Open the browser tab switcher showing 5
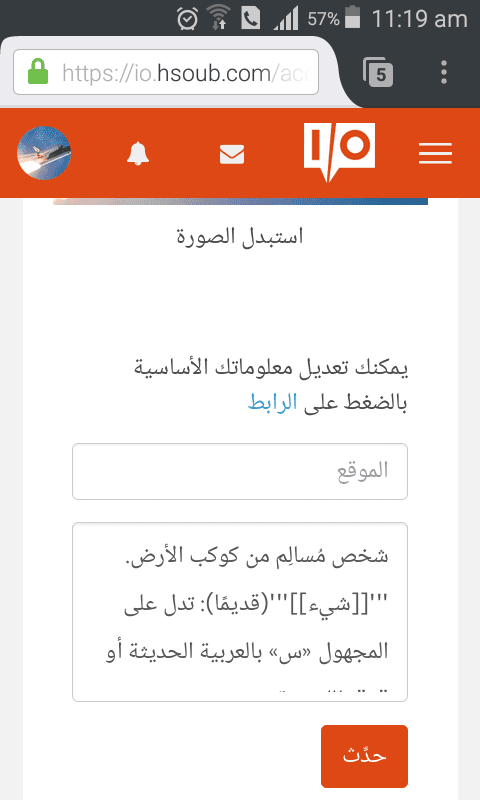 [378, 73]
